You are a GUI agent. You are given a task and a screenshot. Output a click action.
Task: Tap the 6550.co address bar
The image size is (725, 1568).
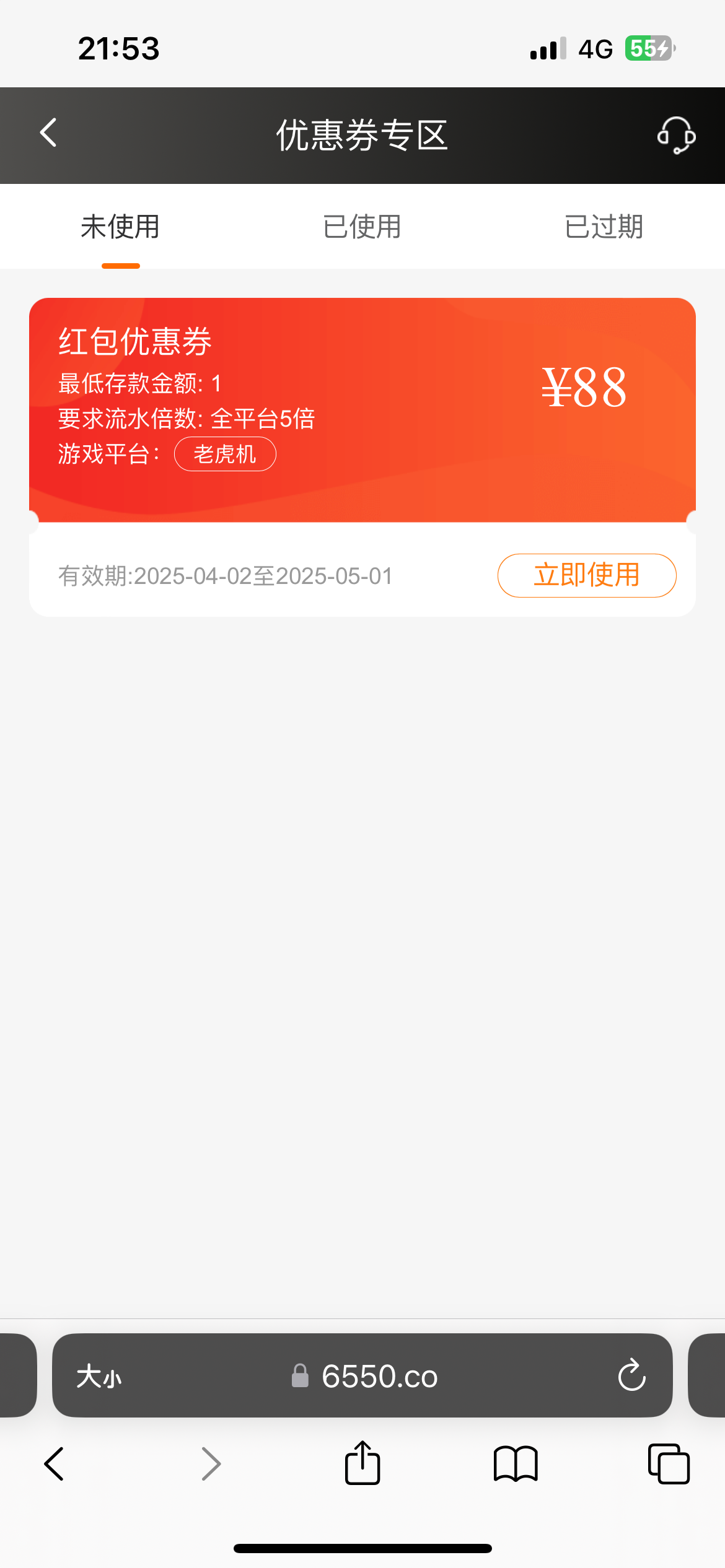tap(379, 1376)
